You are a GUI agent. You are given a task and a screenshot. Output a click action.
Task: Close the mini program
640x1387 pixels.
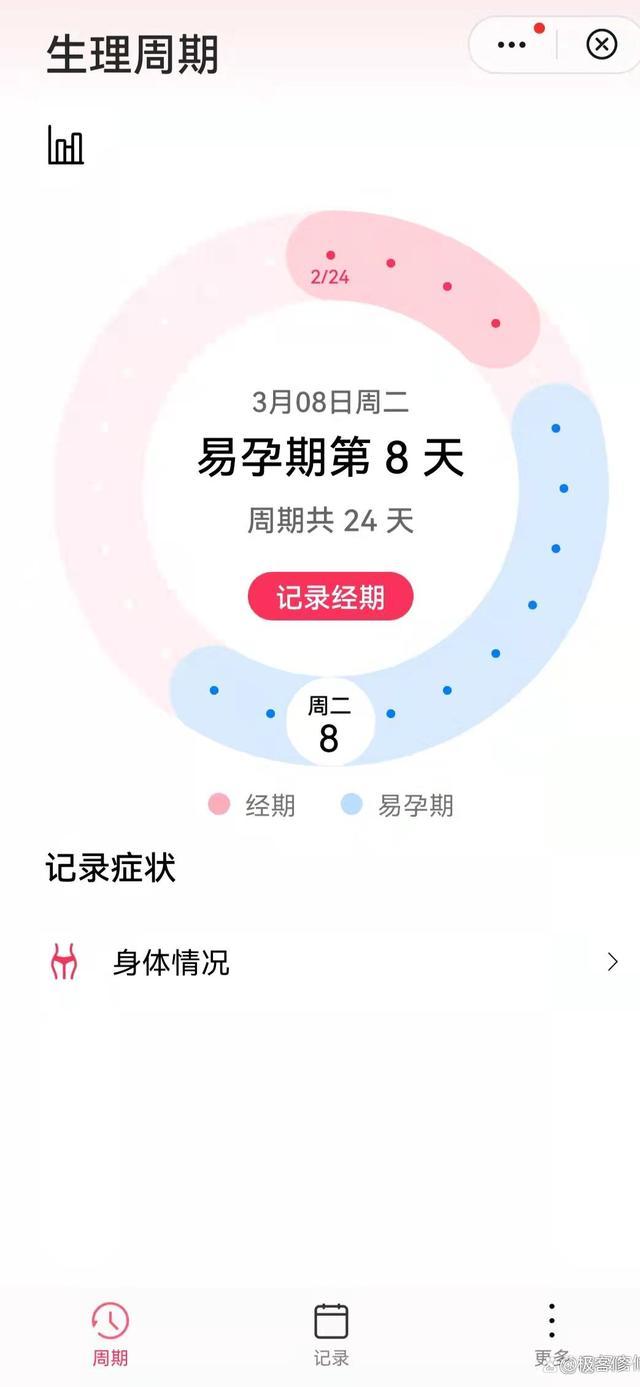pos(601,45)
